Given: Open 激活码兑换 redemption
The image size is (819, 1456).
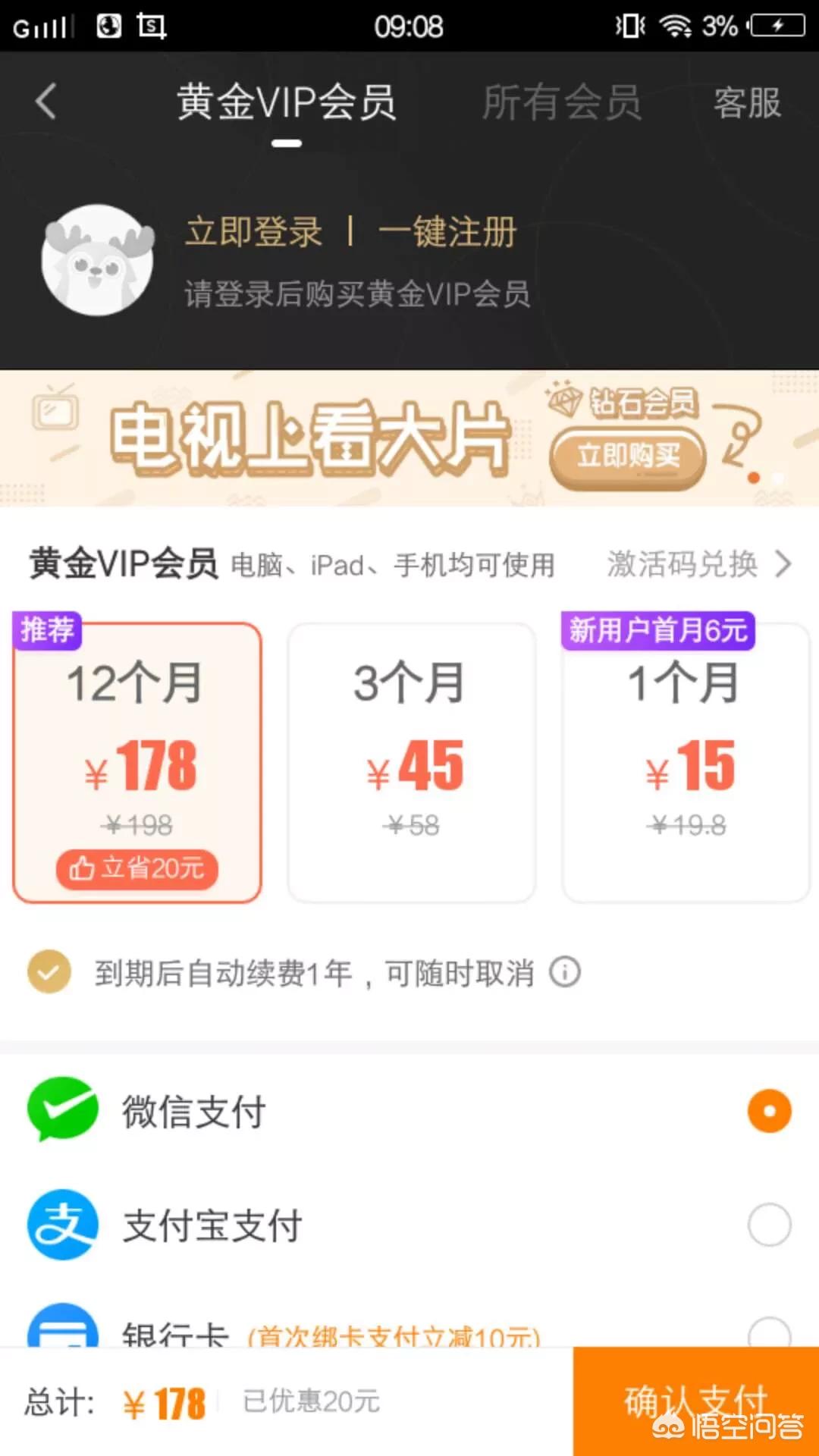Looking at the screenshot, I should tap(698, 564).
